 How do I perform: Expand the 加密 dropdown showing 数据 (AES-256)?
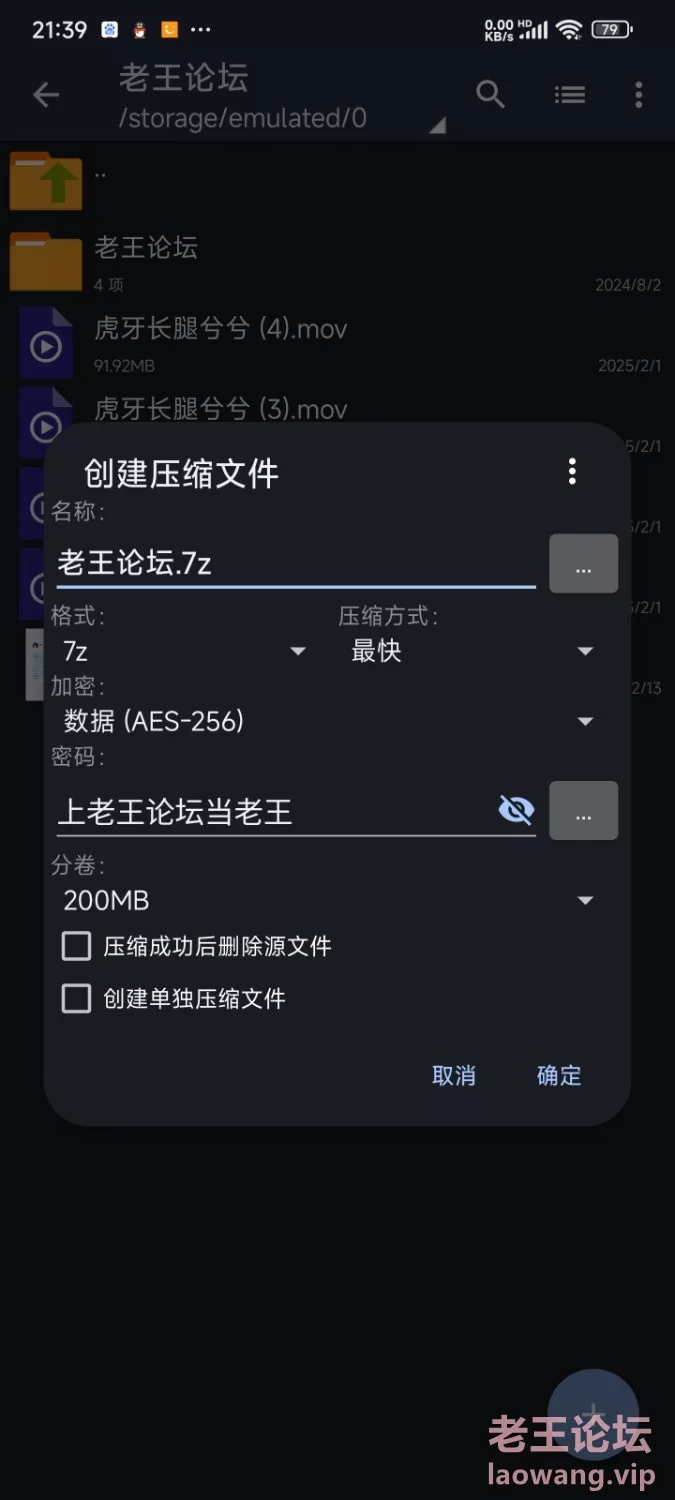[329, 721]
